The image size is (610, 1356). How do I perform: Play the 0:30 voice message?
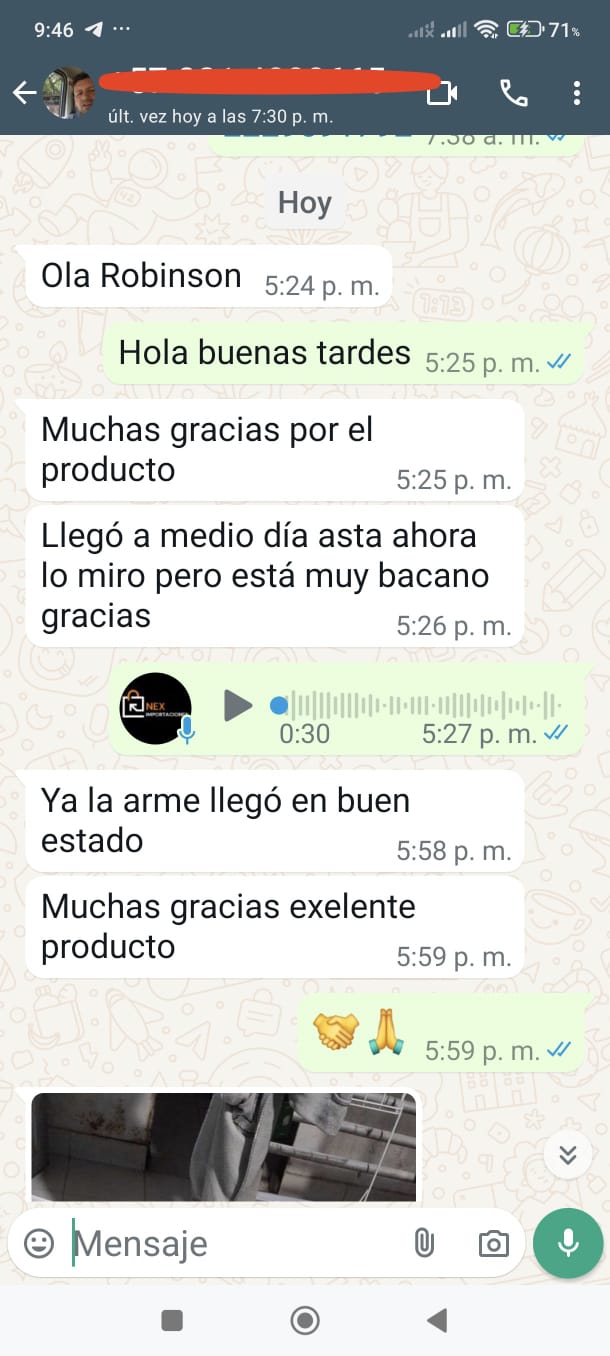tap(237, 705)
